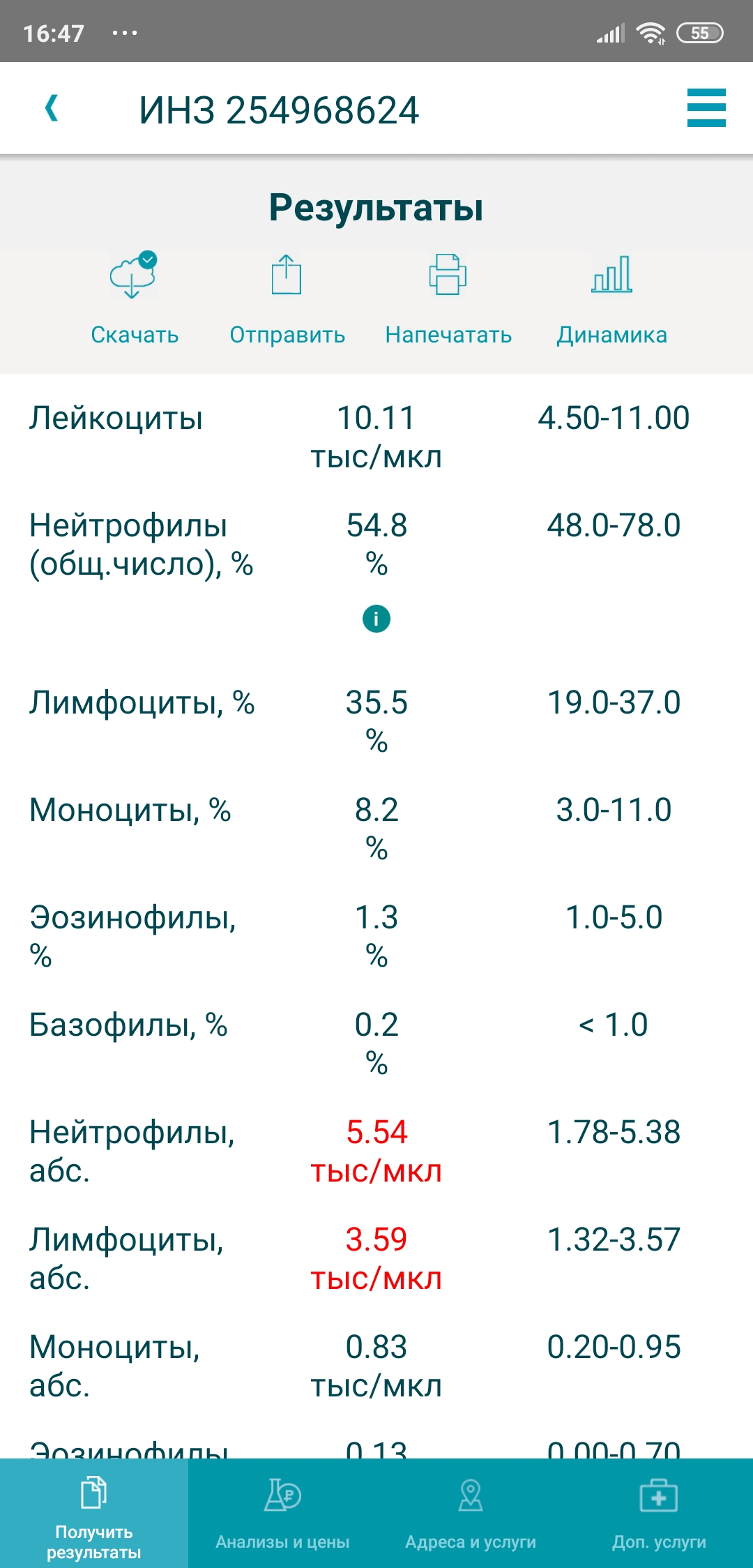Tap the info icon under Нейтрофилы value

point(376,619)
